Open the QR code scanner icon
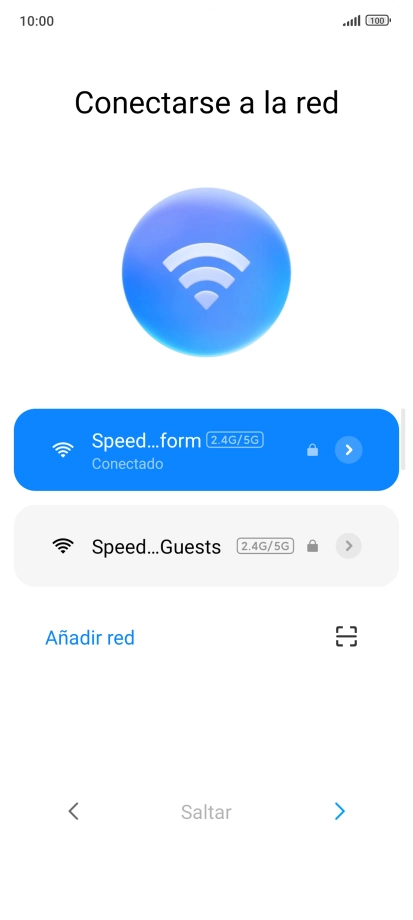This screenshot has height=920, width=413. click(x=346, y=637)
